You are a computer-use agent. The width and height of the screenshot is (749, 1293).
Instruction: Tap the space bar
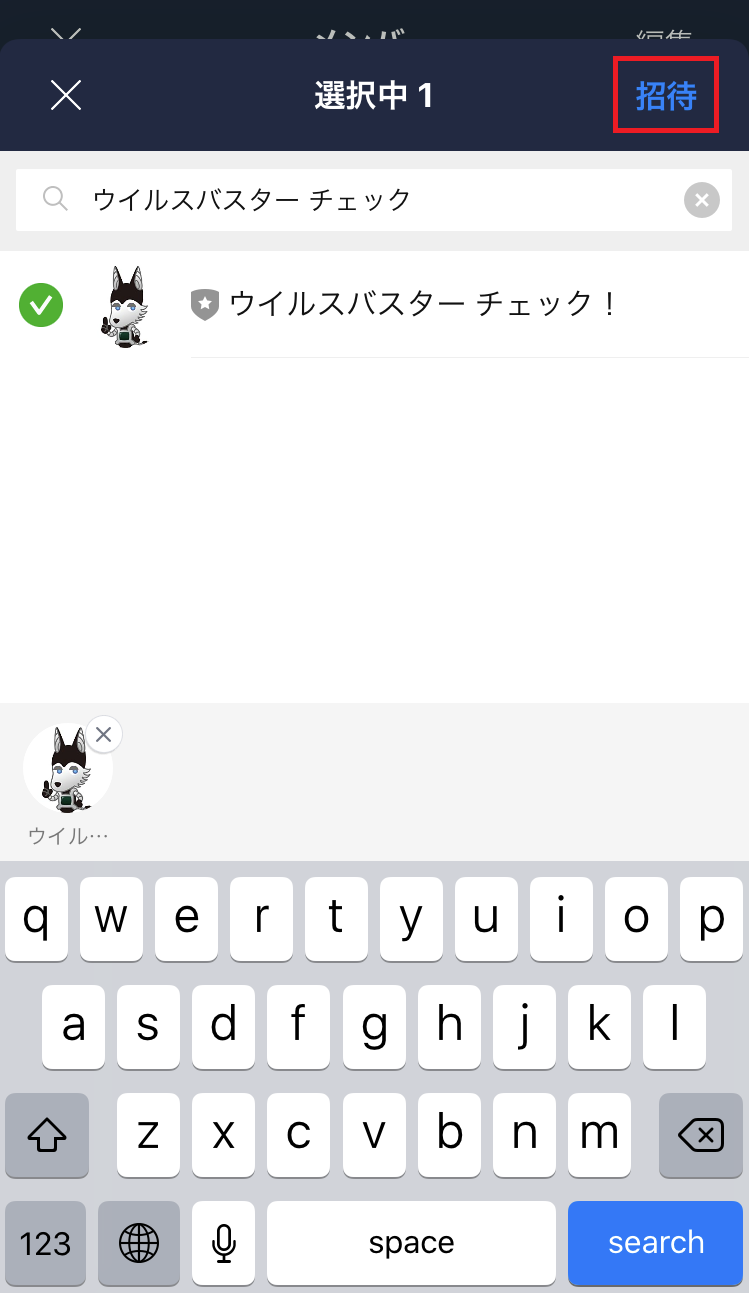pos(411,1243)
